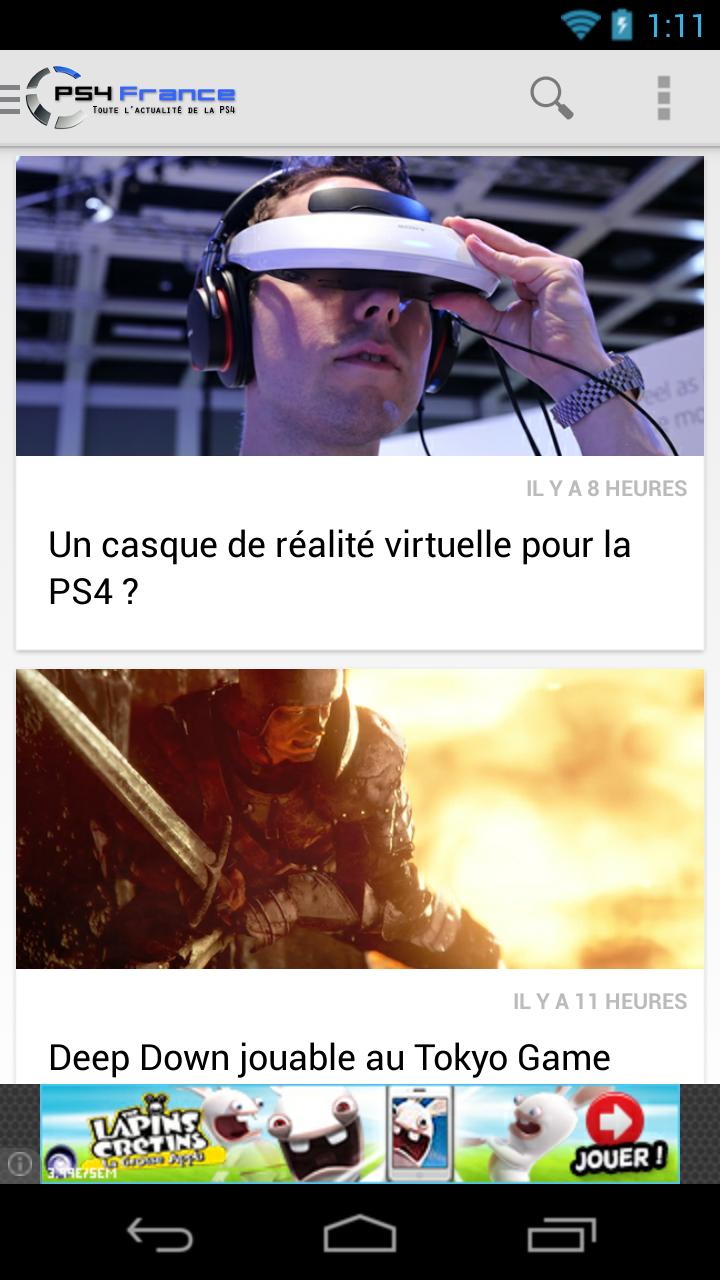Open the overflow menu (three dots)
Screen dimensions: 720x1280
click(663, 97)
